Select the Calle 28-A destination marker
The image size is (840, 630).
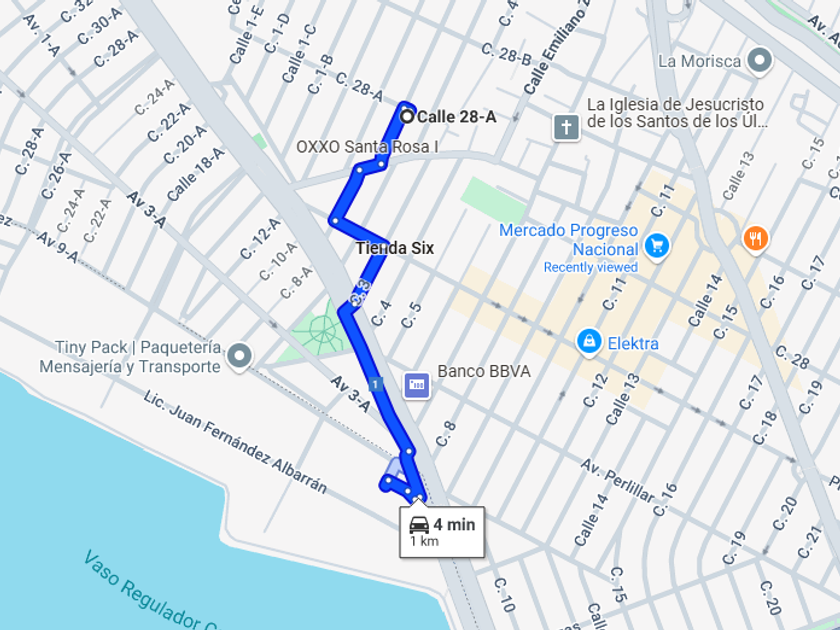pos(407,116)
